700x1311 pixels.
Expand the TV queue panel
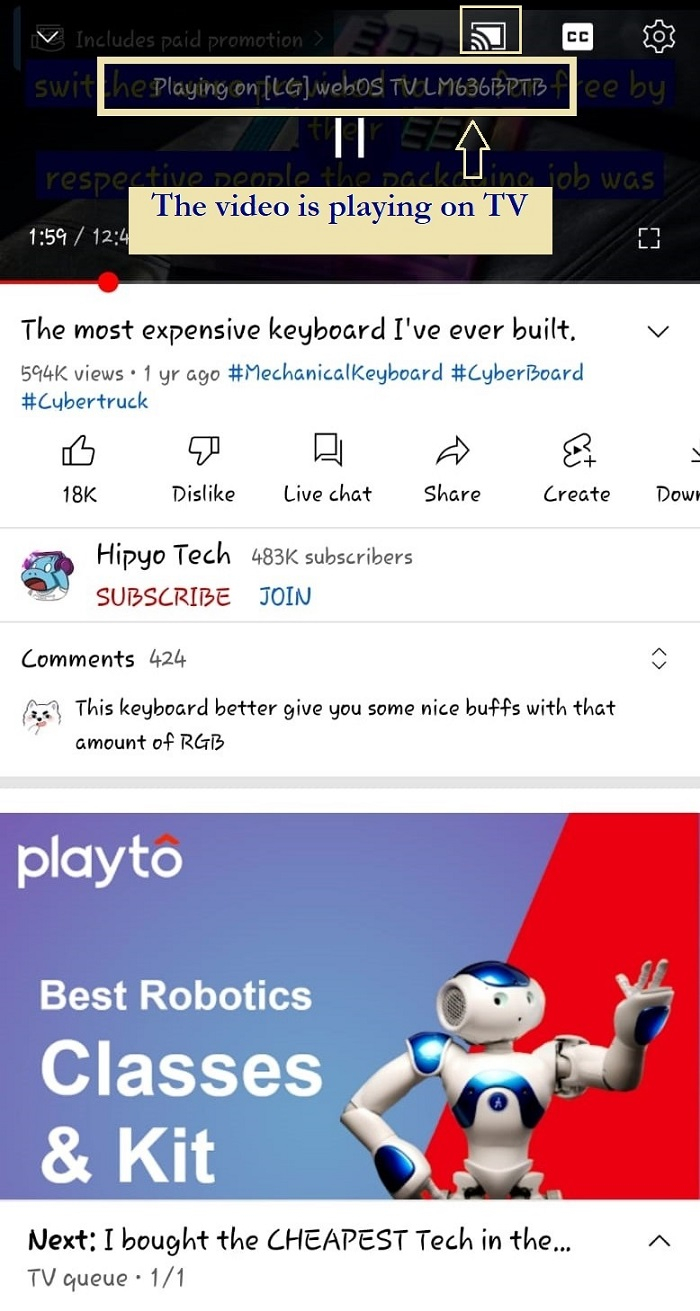(x=658, y=1241)
